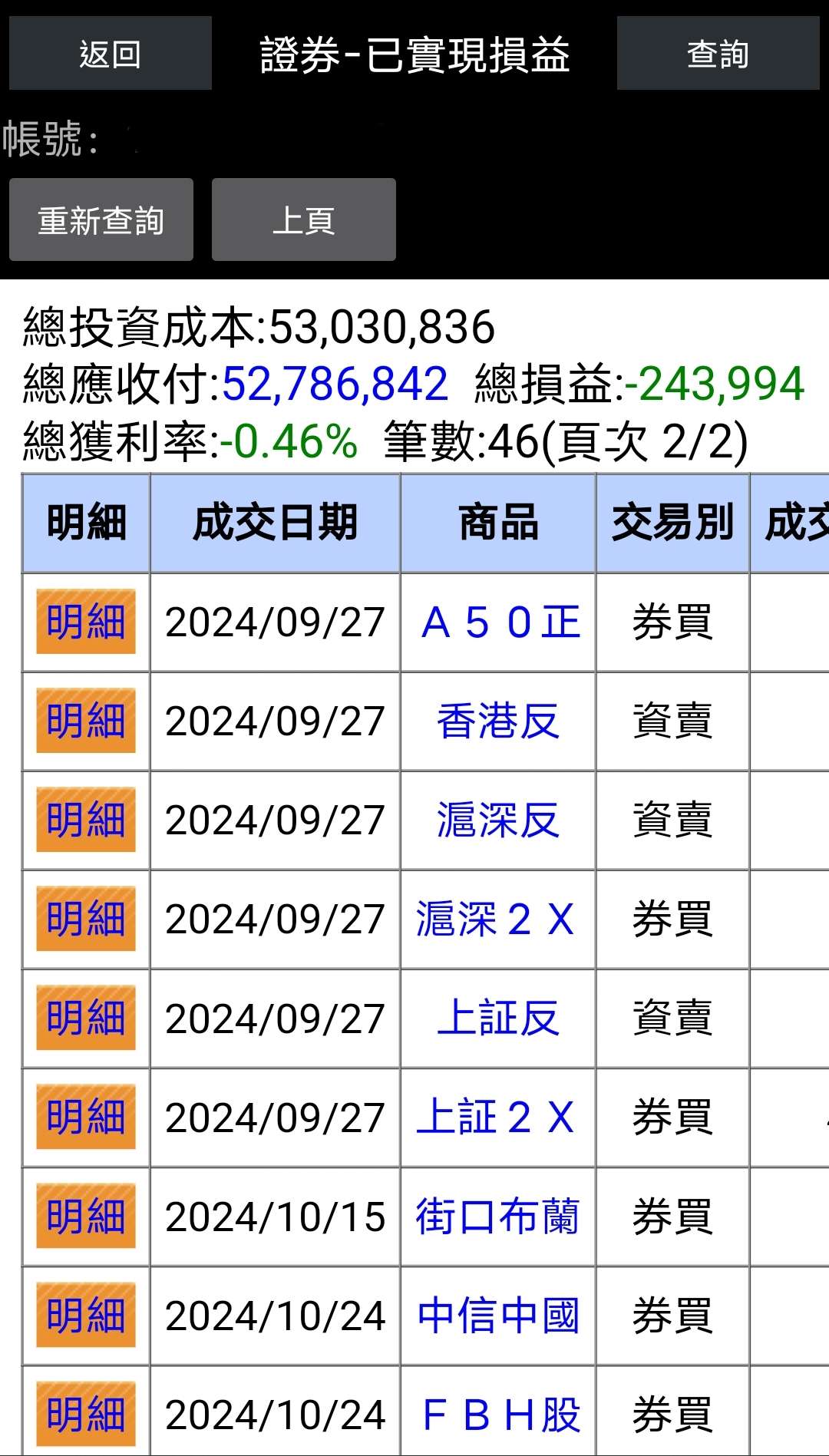The width and height of the screenshot is (829, 1456).
Task: Open the 中信中國 product link
Action: click(498, 1316)
